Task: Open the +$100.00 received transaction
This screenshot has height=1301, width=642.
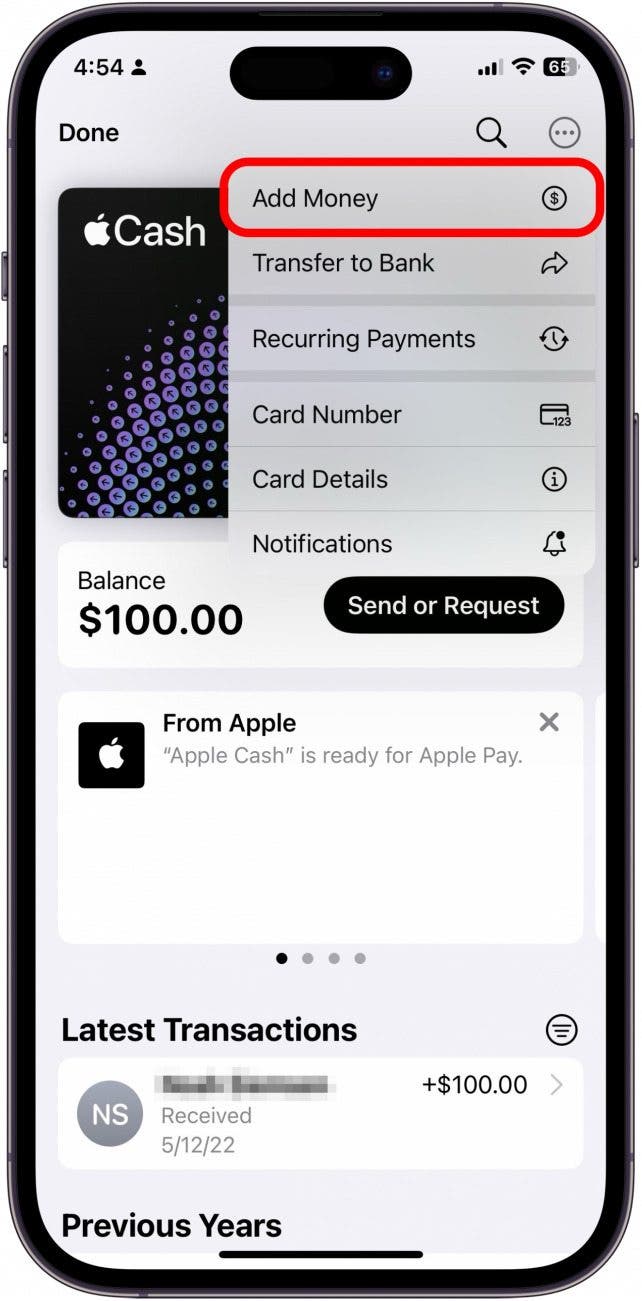Action: 320,1112
